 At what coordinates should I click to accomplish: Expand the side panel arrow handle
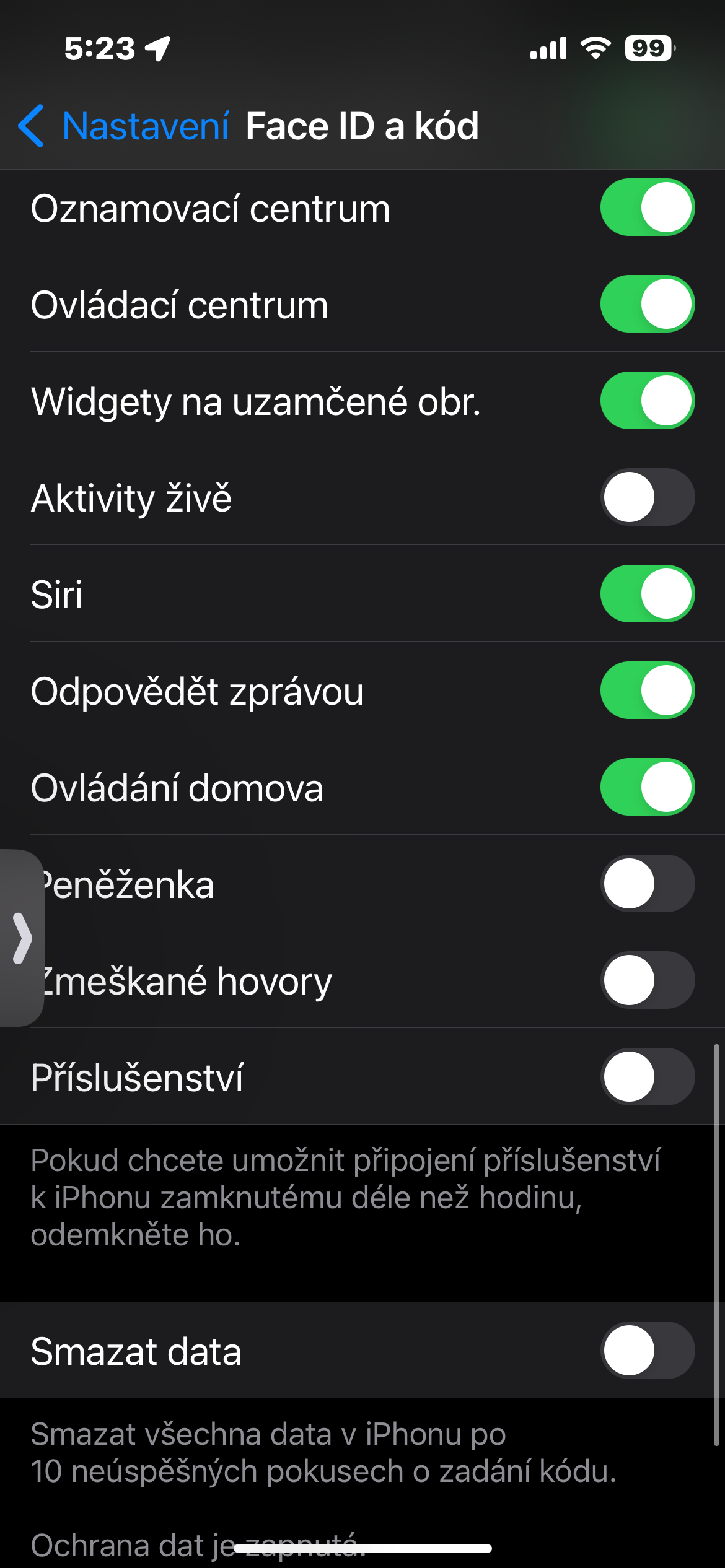click(x=22, y=938)
